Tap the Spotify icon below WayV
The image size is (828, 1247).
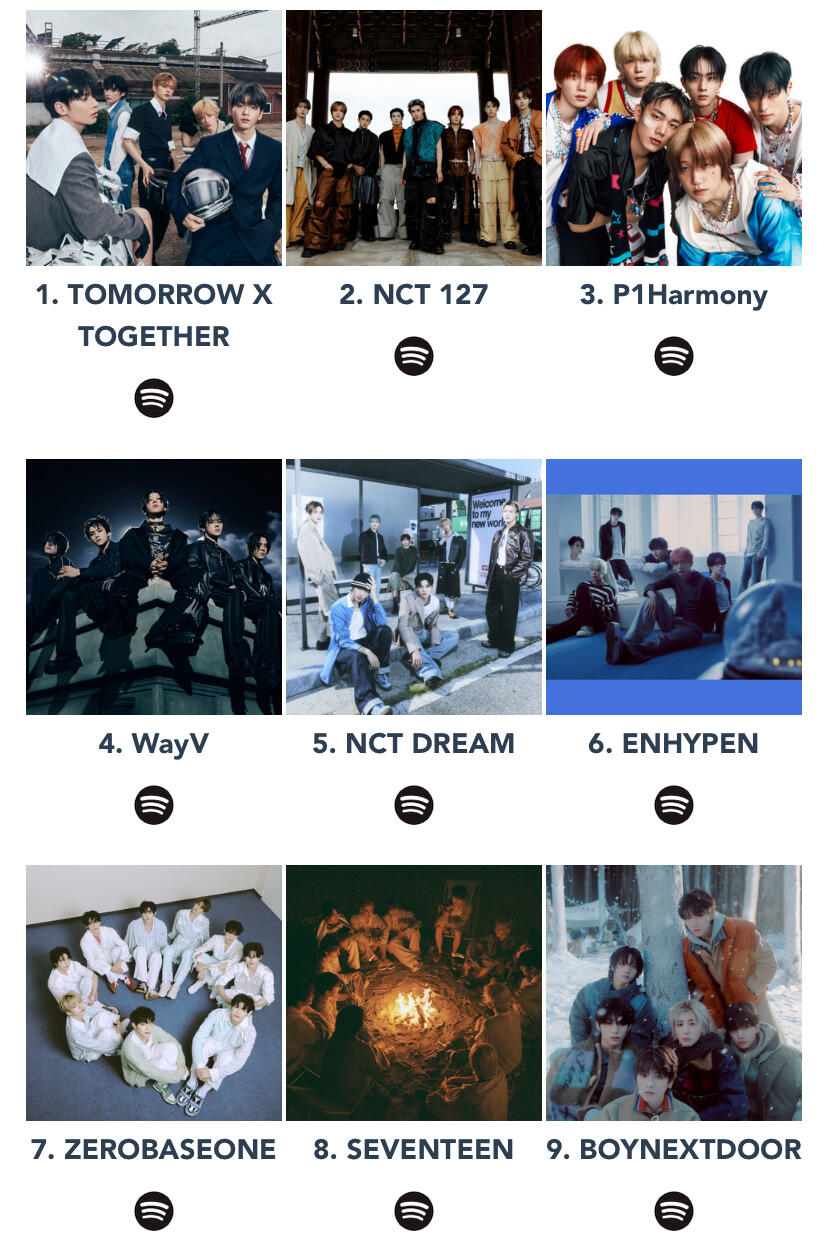[154, 805]
